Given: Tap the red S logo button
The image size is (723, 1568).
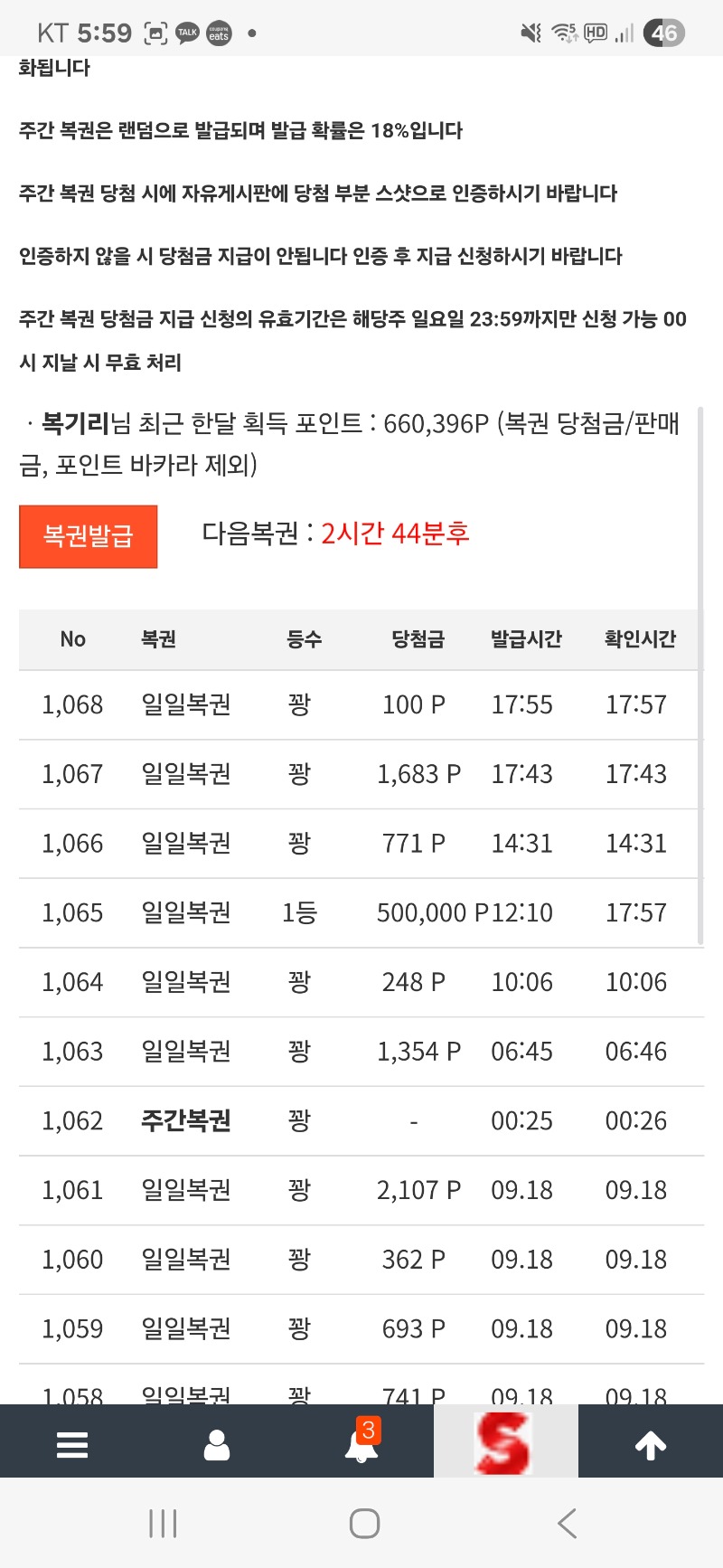Looking at the screenshot, I should point(503,1442).
